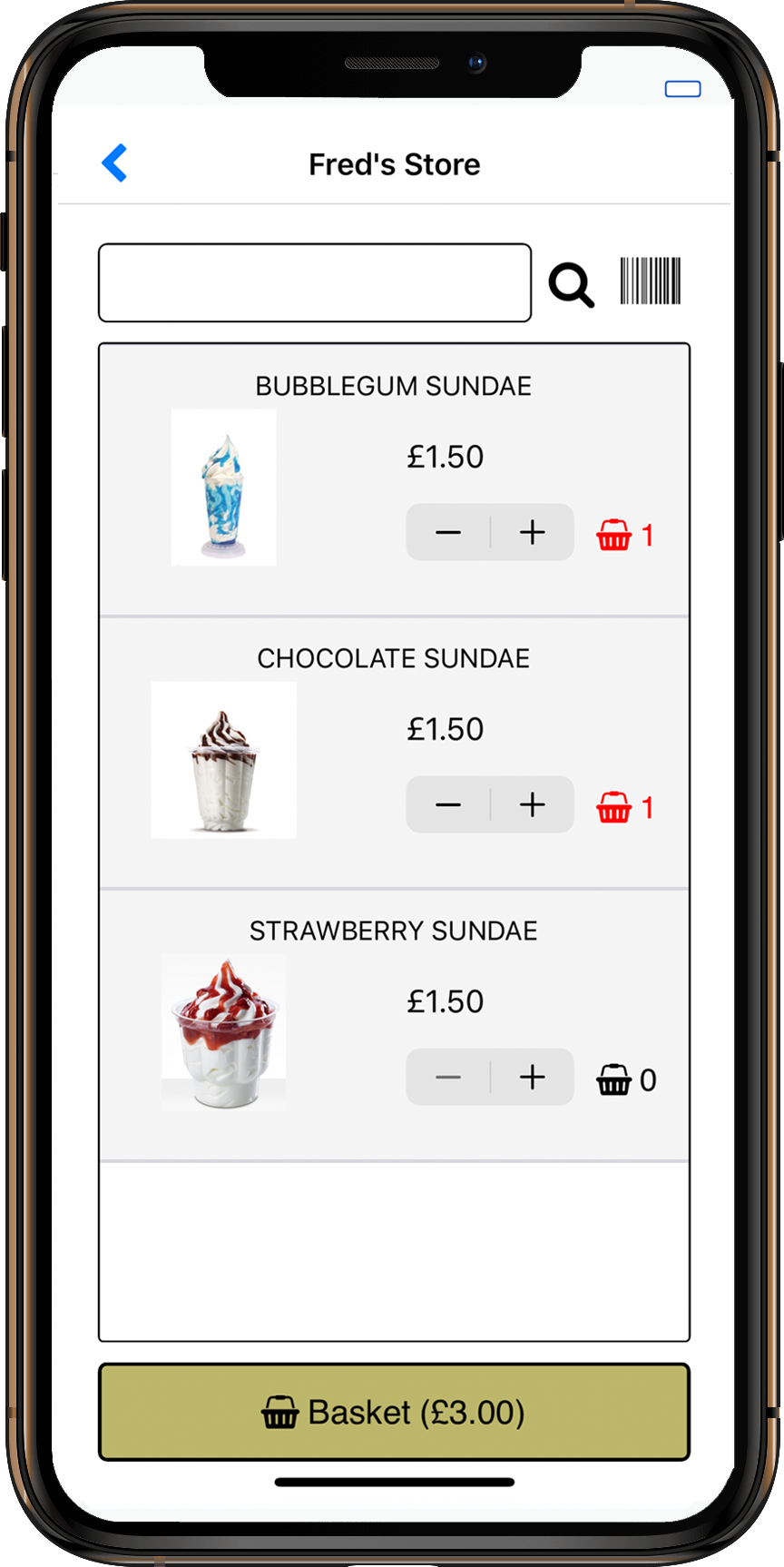Go back using the blue arrow
Viewport: 784px width, 1567px height.
click(x=114, y=163)
